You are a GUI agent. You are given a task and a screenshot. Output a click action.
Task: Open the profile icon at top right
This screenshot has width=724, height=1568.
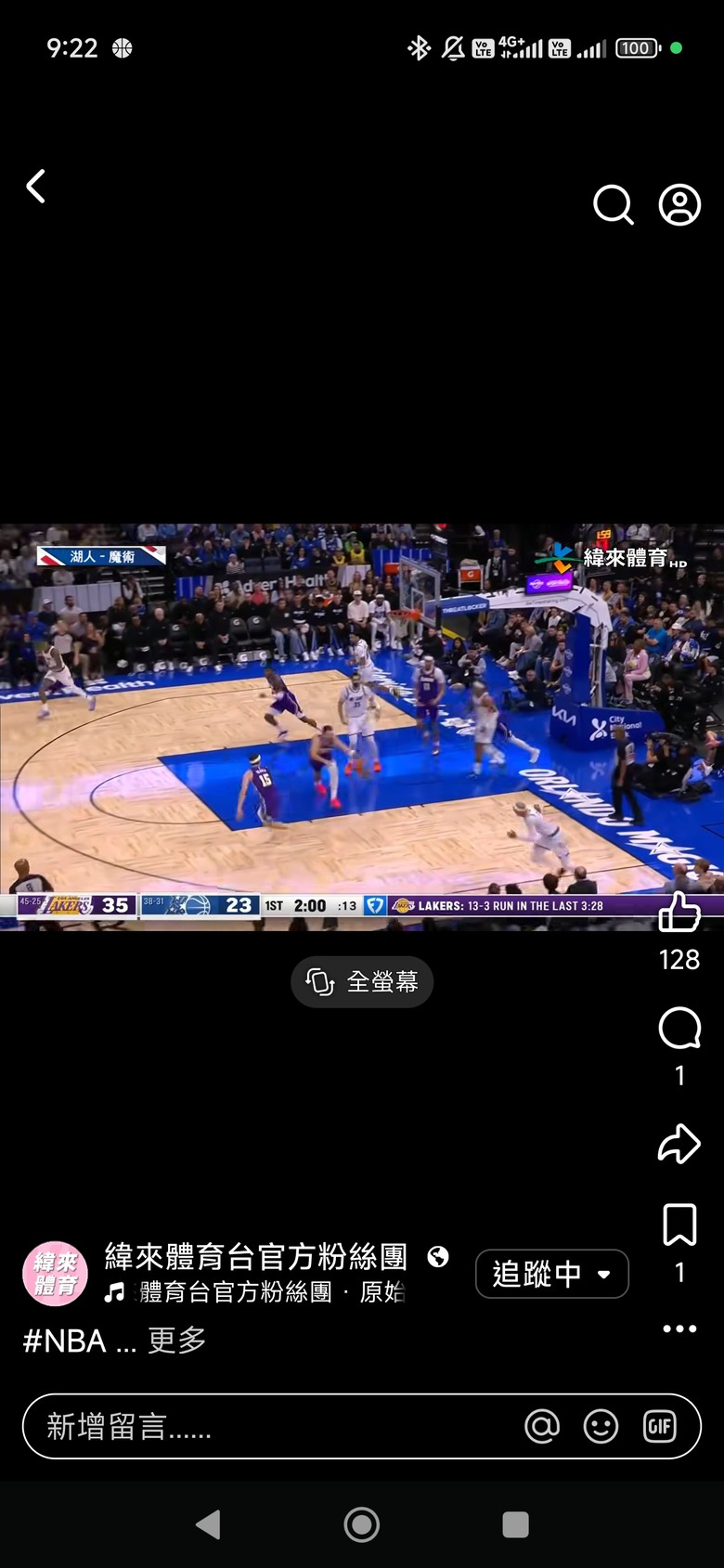pyautogui.click(x=679, y=204)
